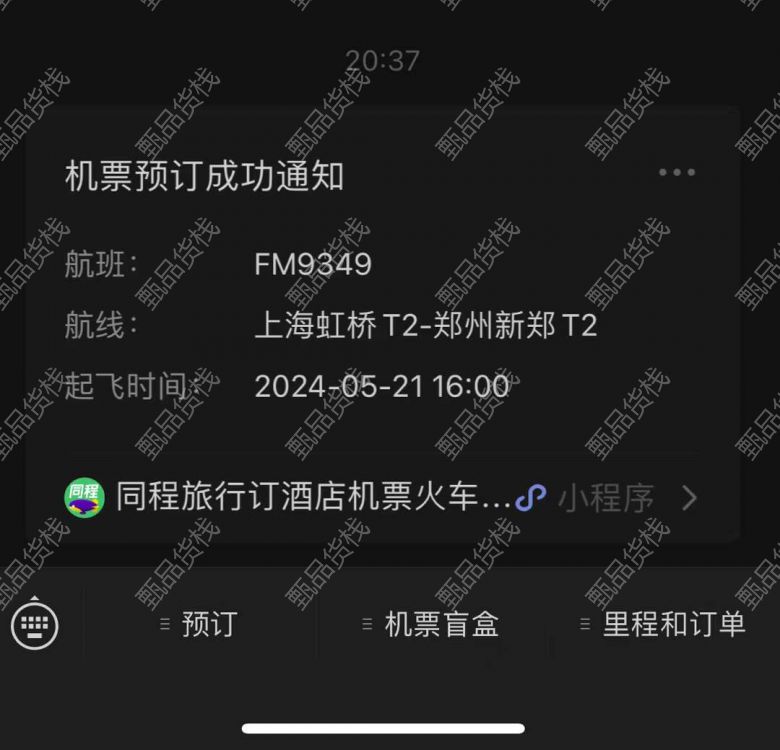780x750 pixels.
Task: Open the 同程旅行 mini program link
Action: (x=380, y=497)
